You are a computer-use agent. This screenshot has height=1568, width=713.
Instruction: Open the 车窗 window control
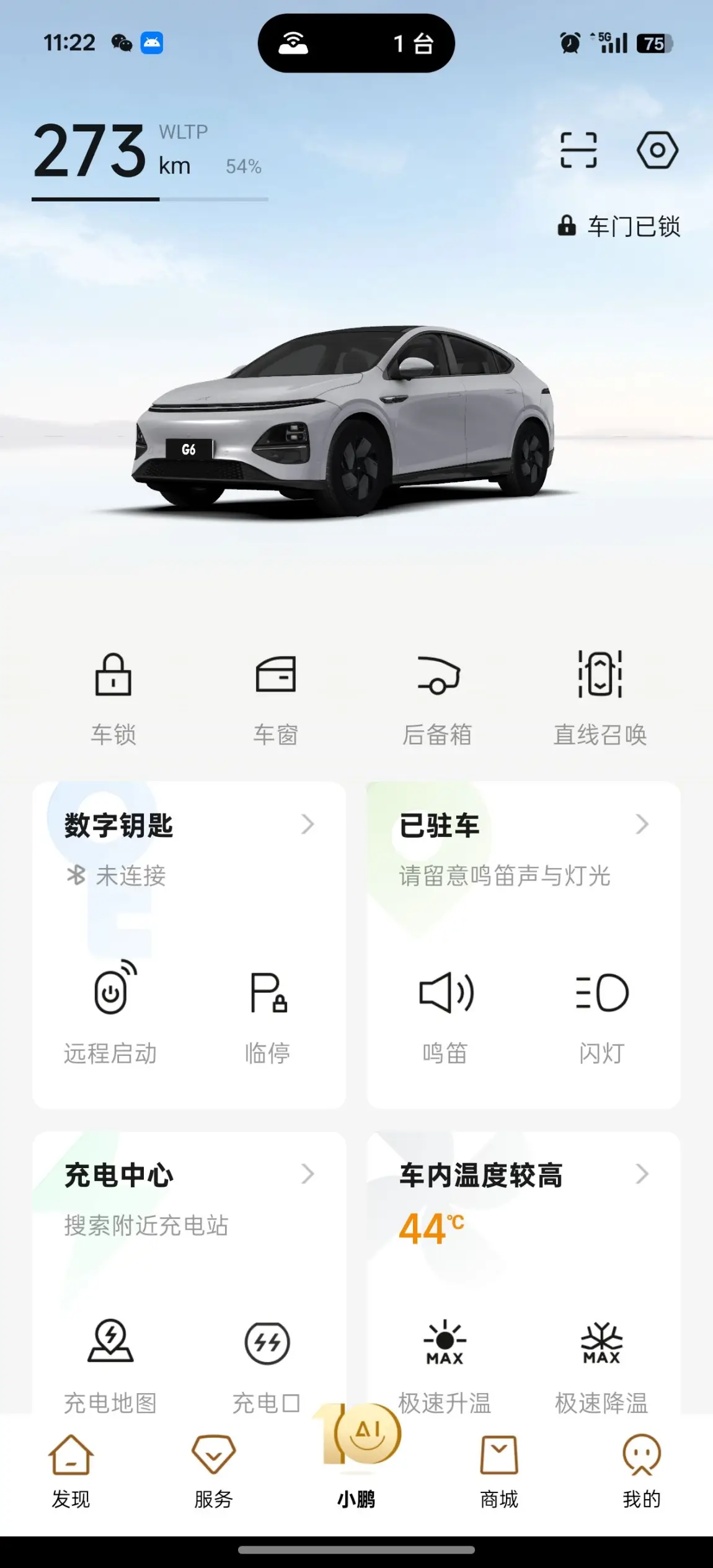[276, 697]
